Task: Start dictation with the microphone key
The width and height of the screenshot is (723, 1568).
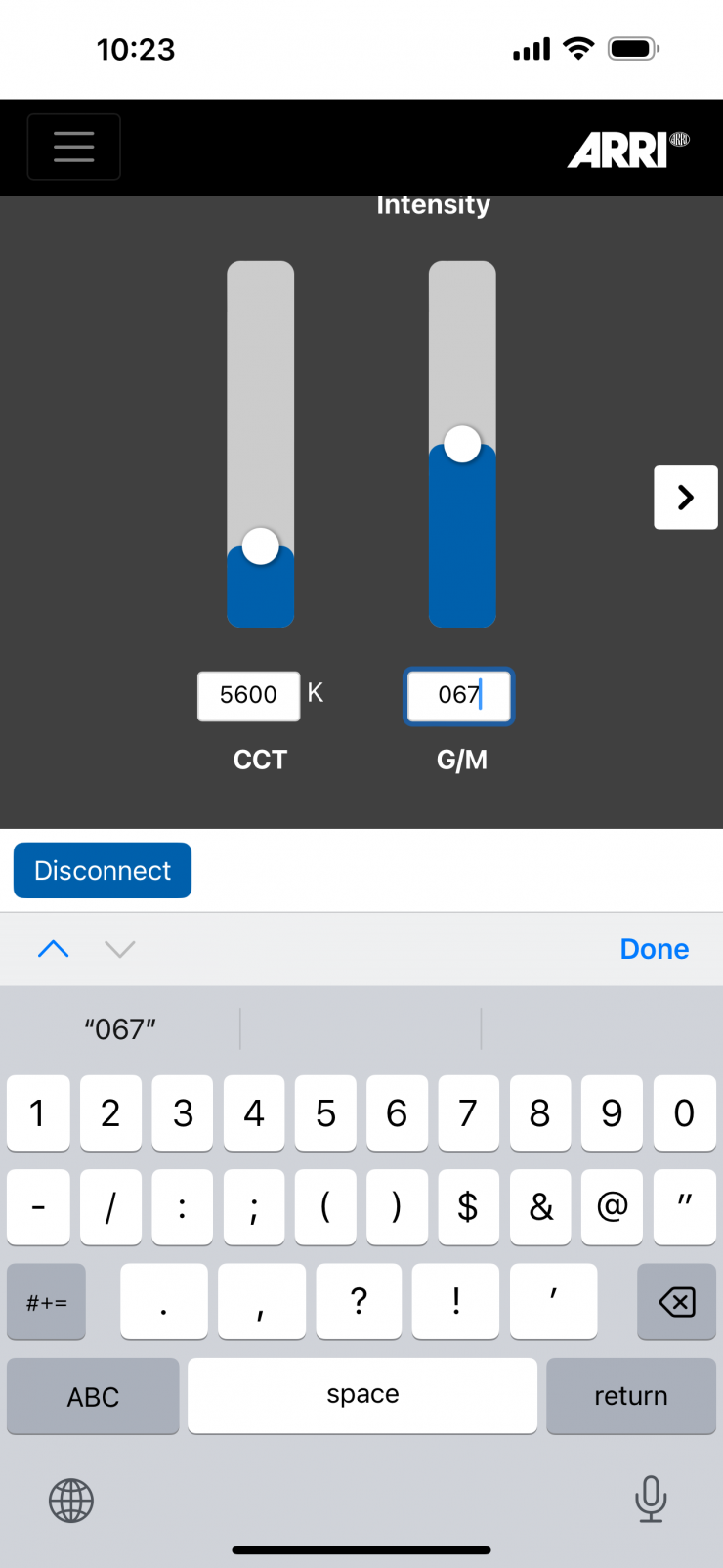Action: pyautogui.click(x=650, y=1499)
